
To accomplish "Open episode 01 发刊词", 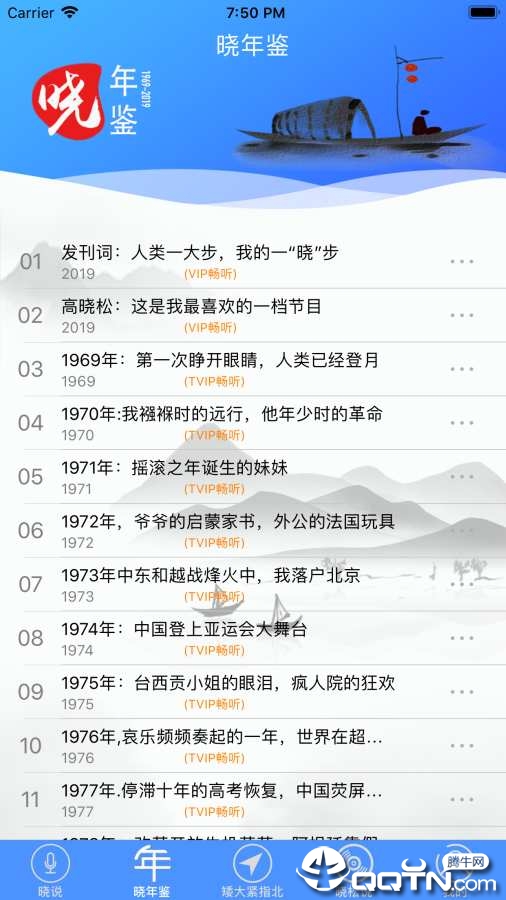I will coord(253,262).
